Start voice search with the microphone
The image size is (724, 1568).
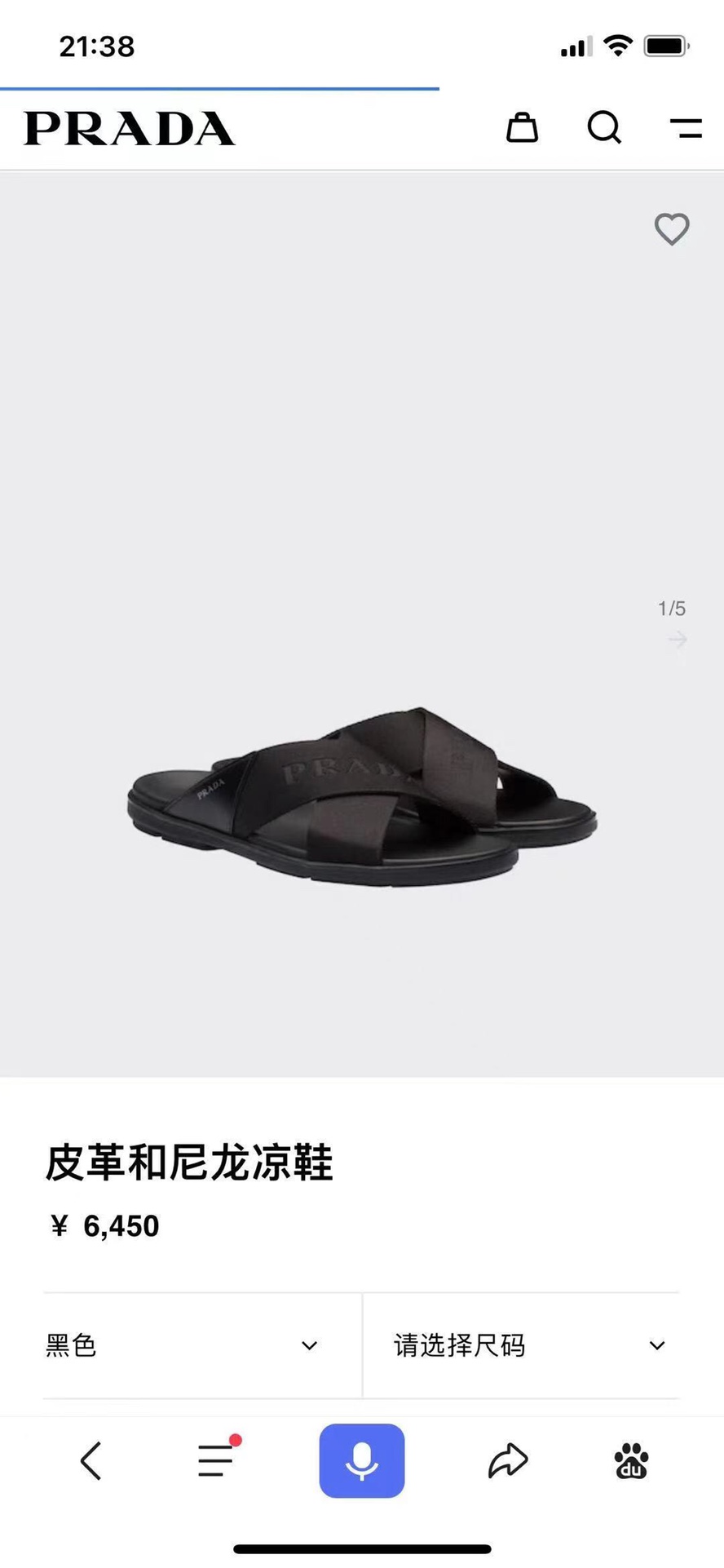tap(361, 1460)
